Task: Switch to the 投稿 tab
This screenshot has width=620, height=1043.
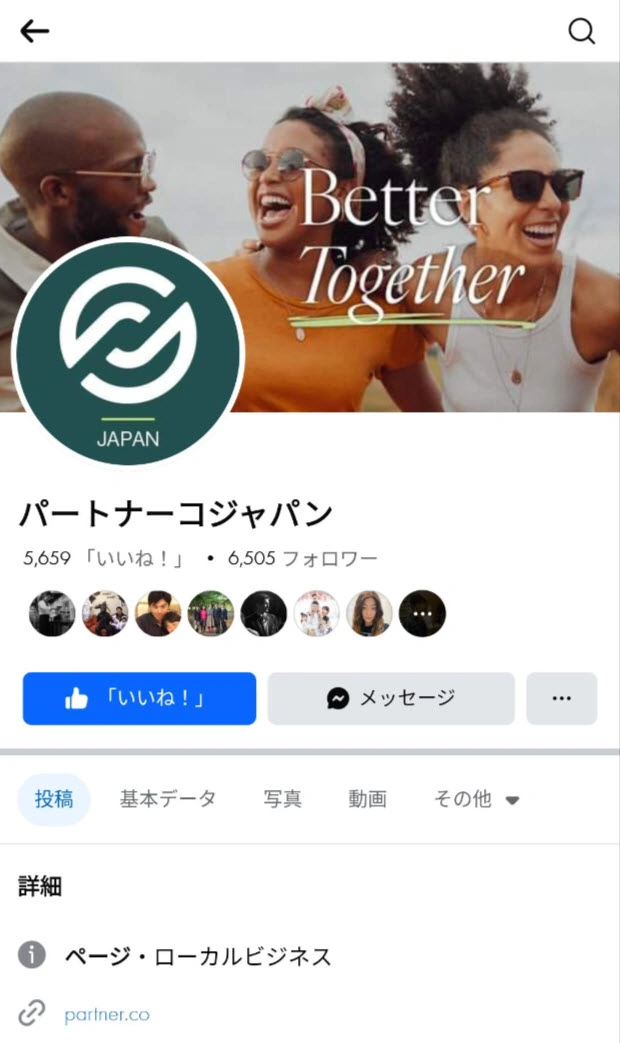Action: [x=54, y=799]
